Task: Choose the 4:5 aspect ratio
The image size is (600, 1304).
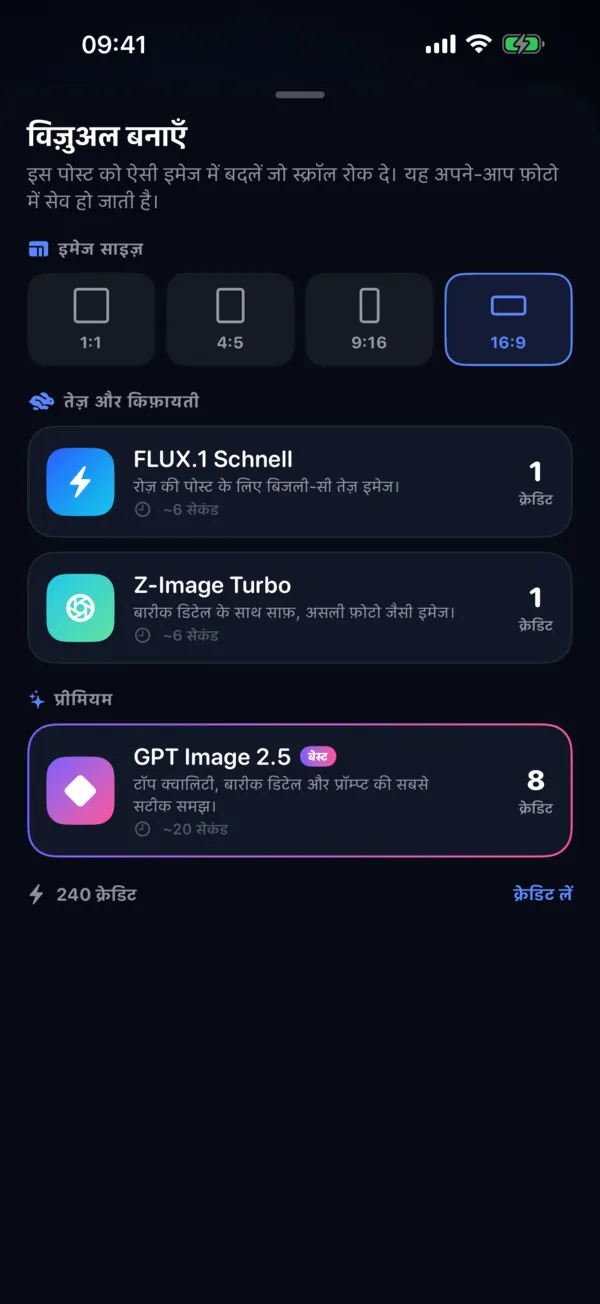Action: (230, 319)
